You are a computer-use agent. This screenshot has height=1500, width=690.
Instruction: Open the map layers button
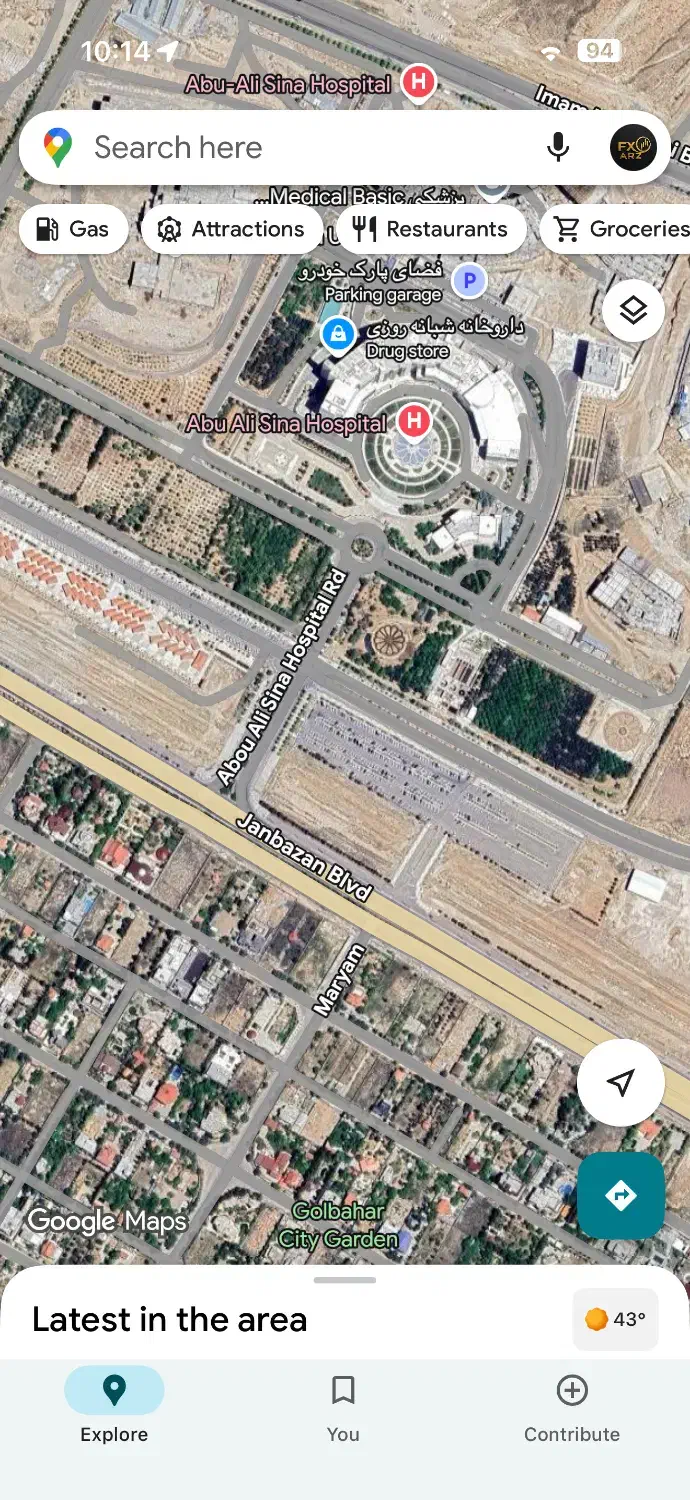coord(633,311)
